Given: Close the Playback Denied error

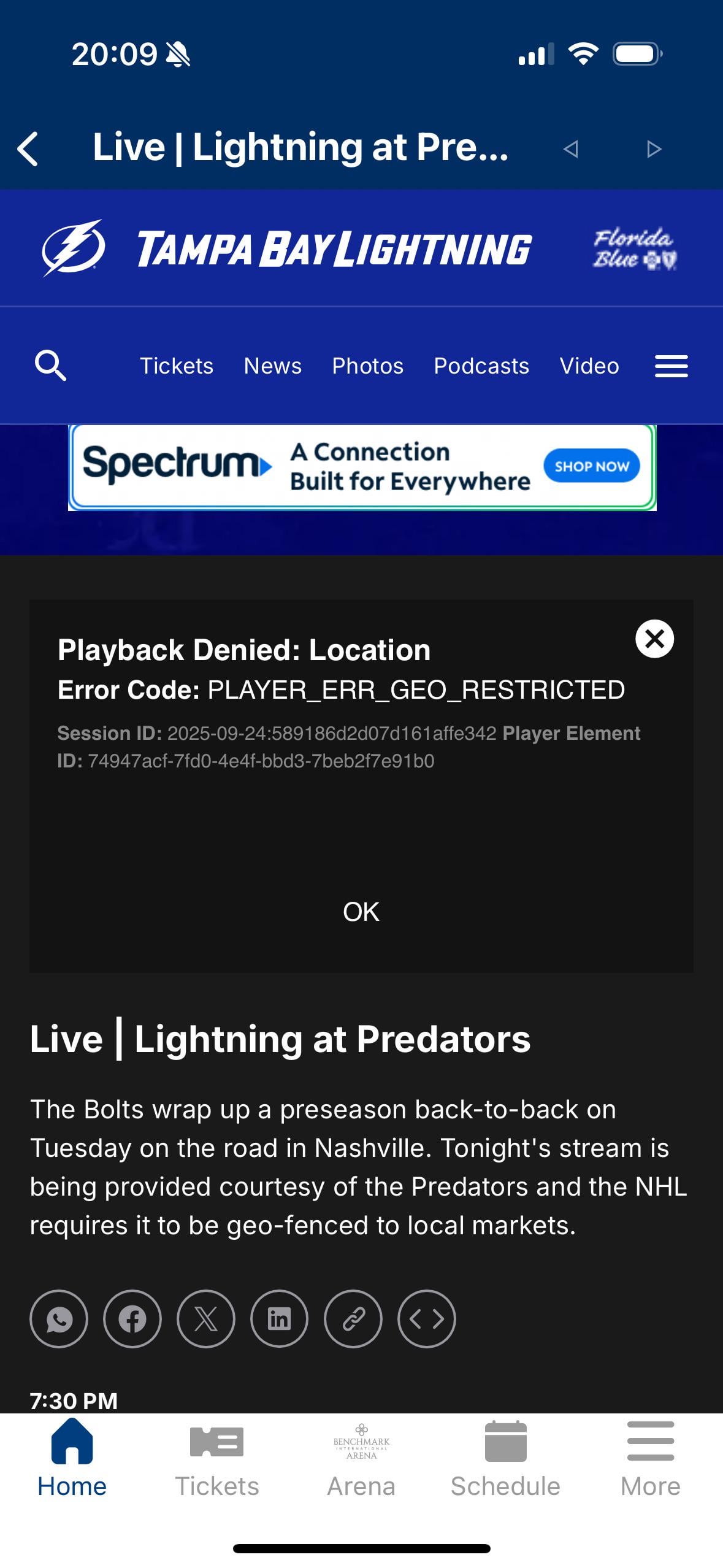Looking at the screenshot, I should click(654, 639).
